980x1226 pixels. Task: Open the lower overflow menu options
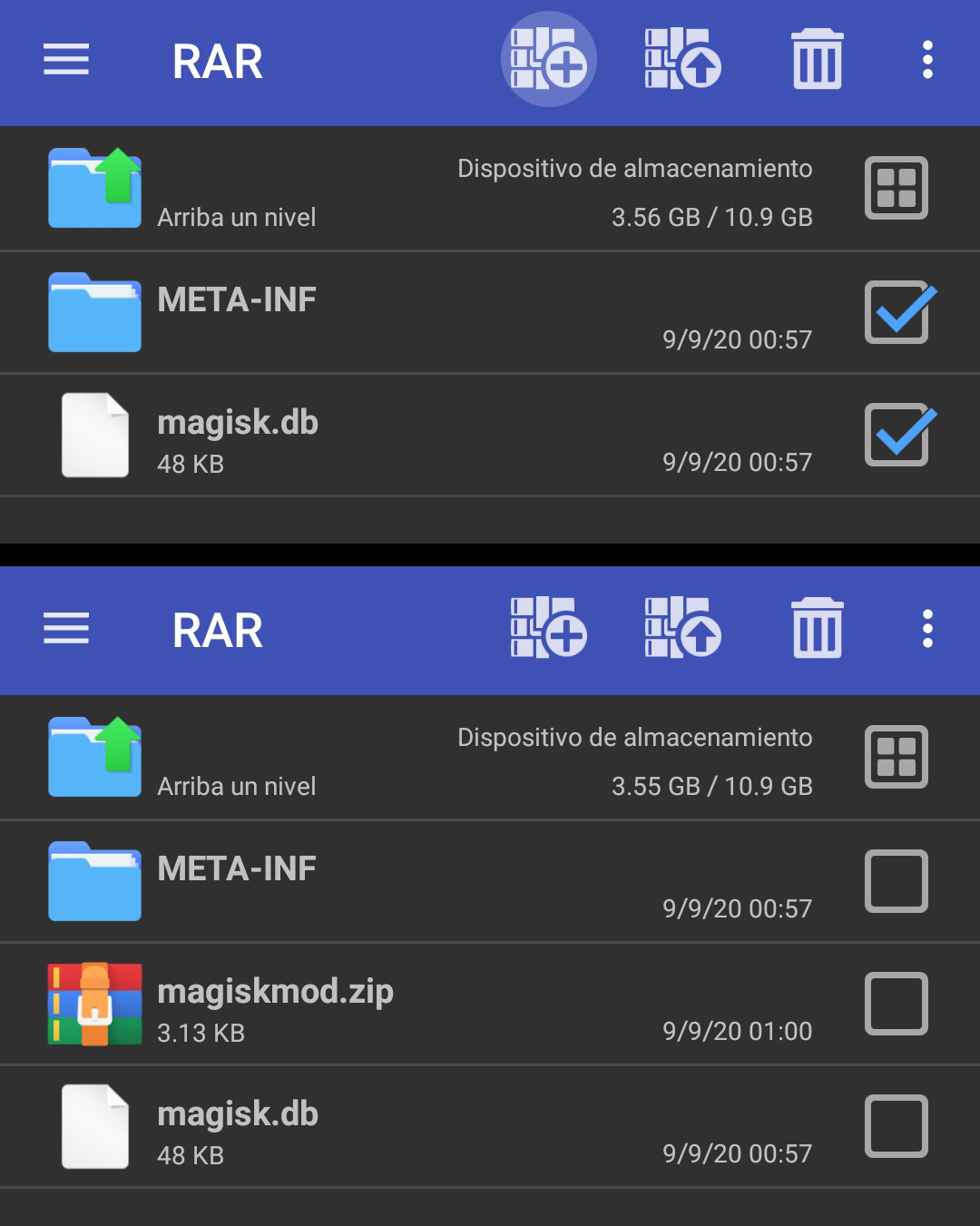pyautogui.click(x=927, y=629)
